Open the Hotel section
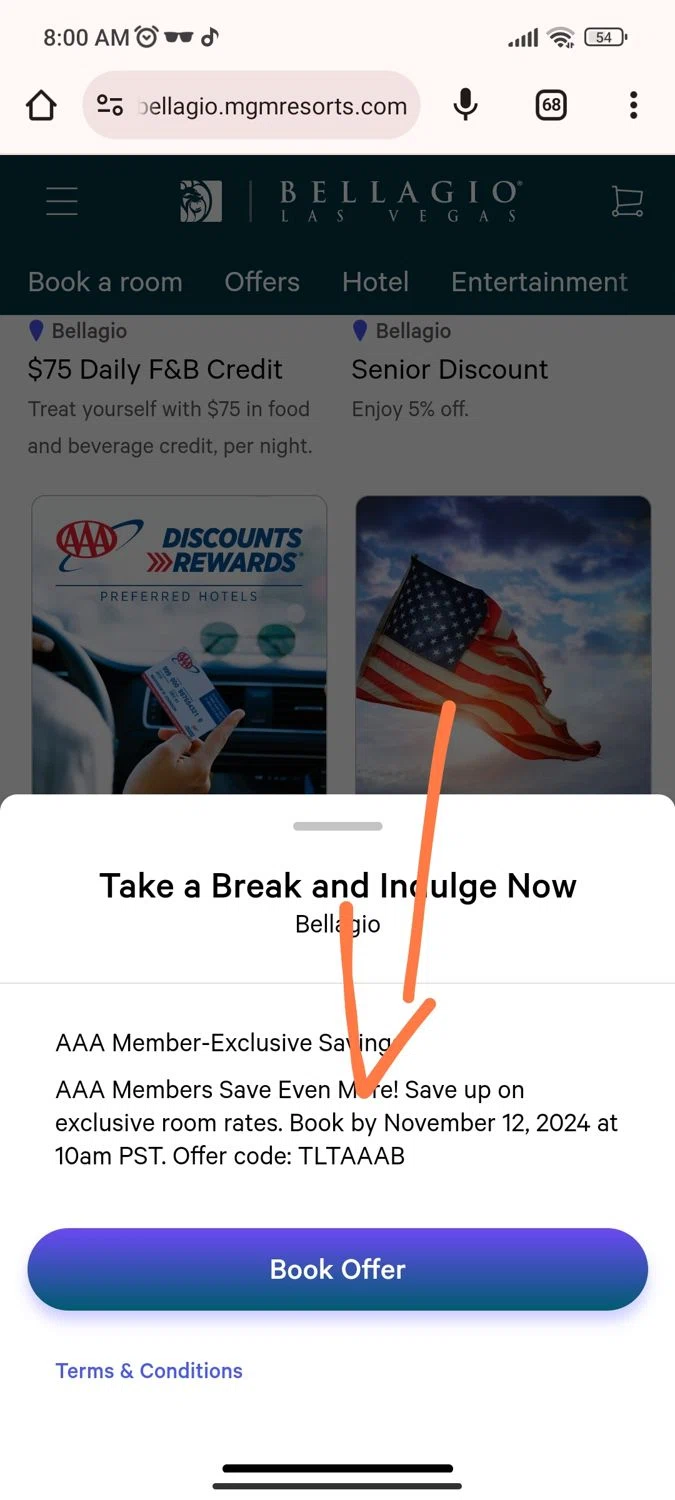This screenshot has width=675, height=1500. [x=375, y=282]
